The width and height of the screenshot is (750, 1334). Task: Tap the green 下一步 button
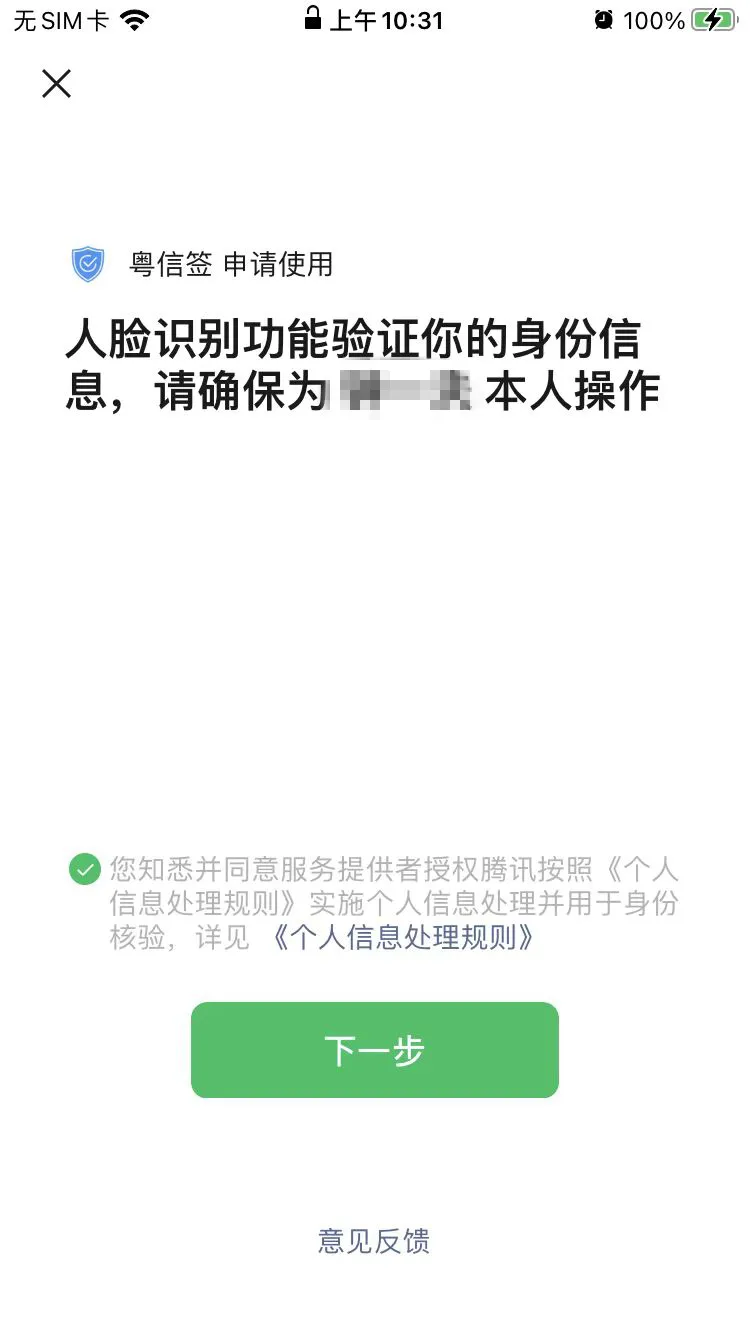(x=375, y=1050)
